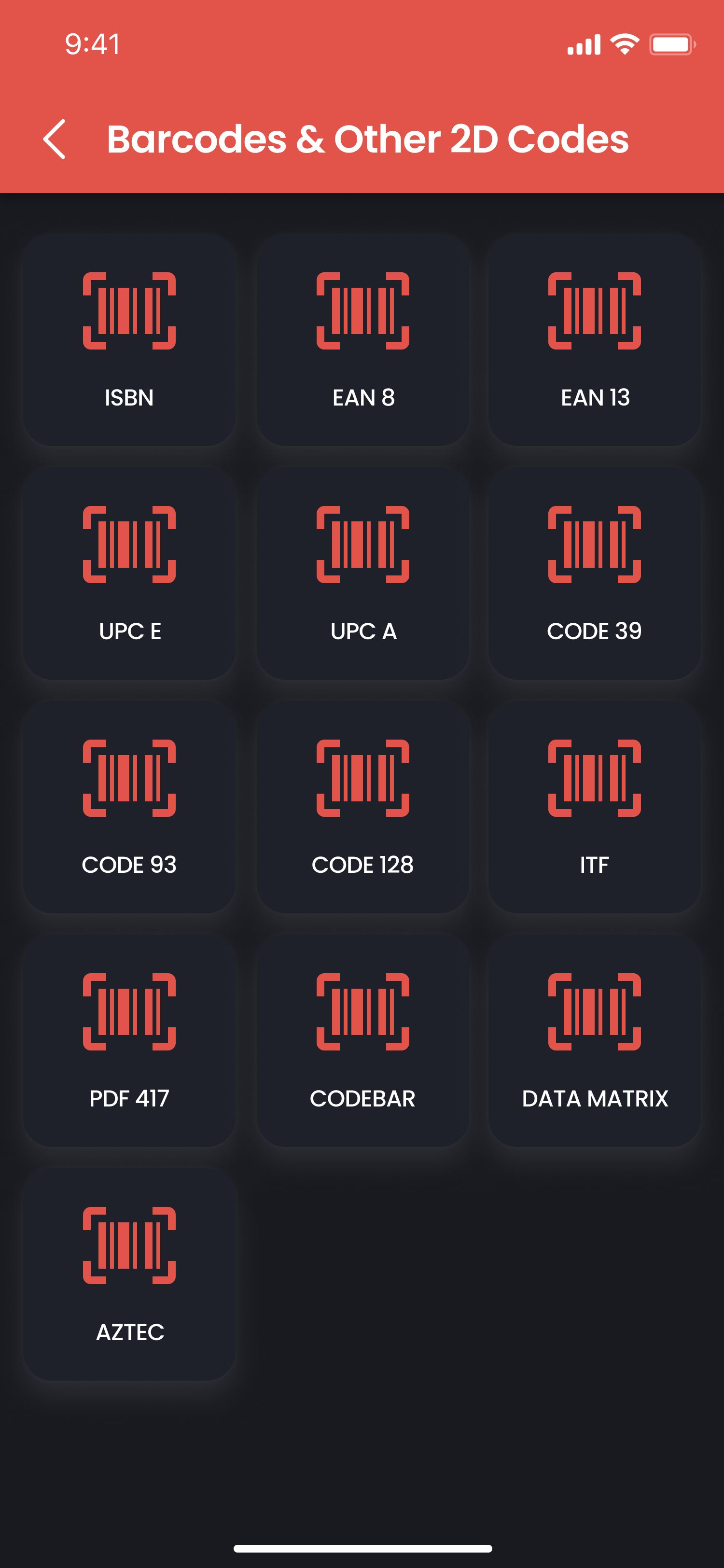Open the DATA MATRIX tile

[595, 1041]
